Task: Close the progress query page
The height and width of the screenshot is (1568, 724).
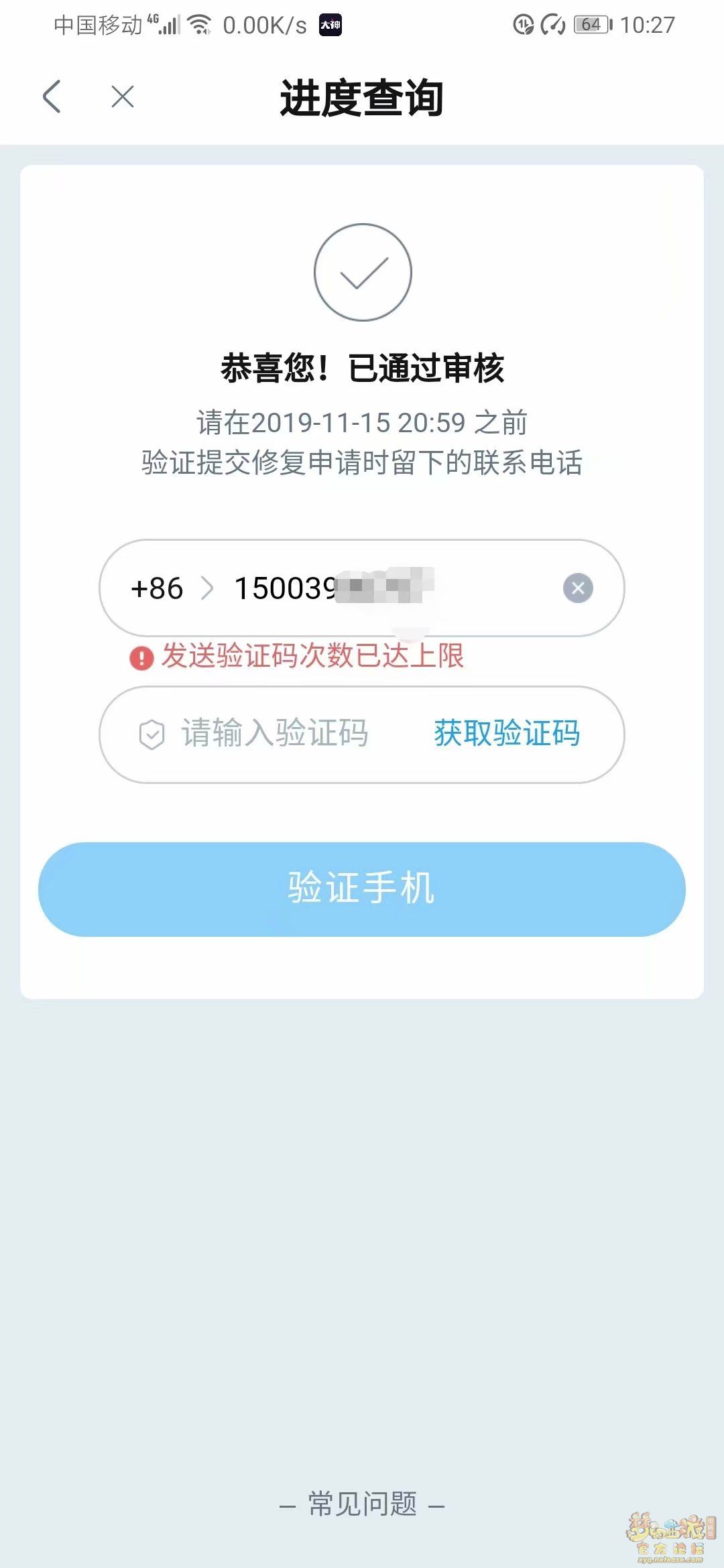Action: (x=123, y=96)
